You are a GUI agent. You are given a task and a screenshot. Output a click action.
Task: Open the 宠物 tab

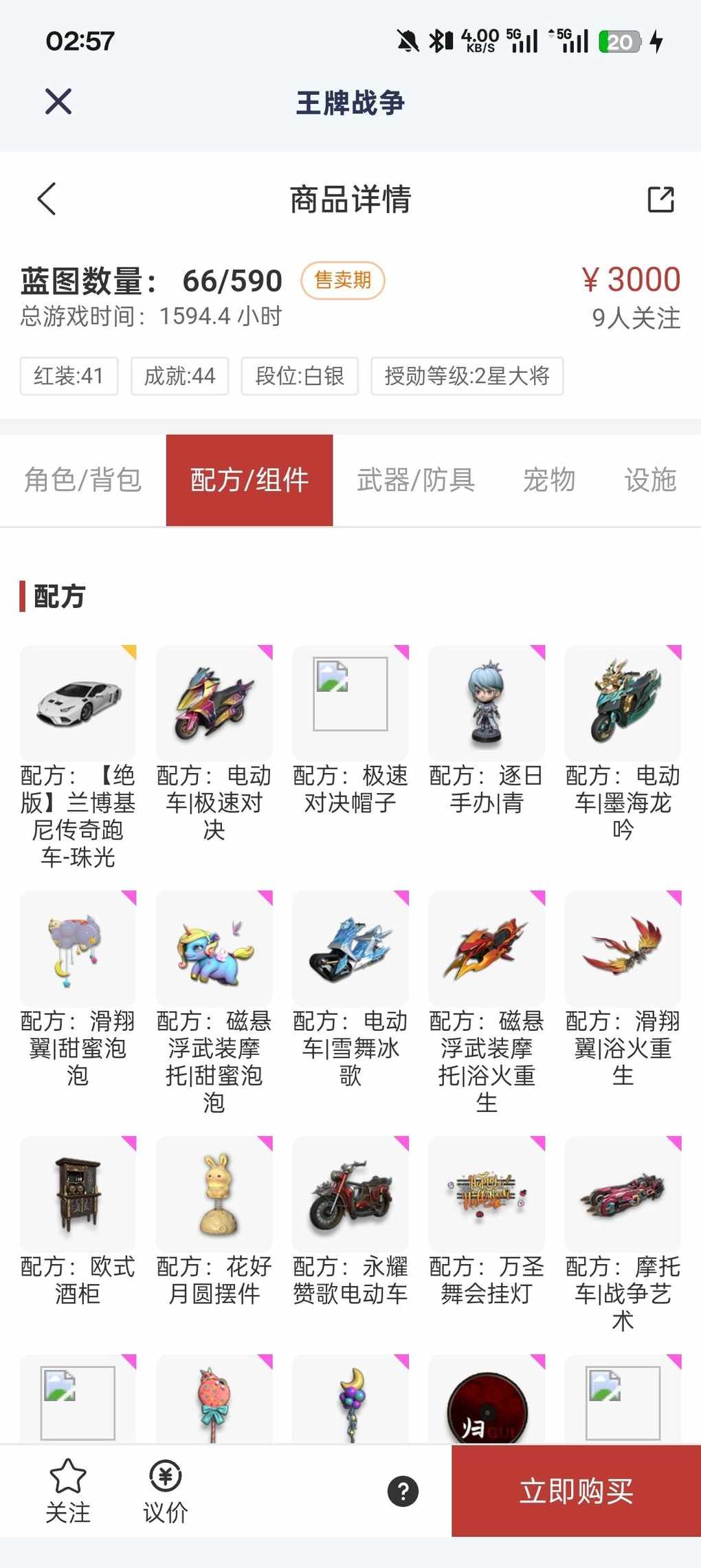tap(548, 480)
